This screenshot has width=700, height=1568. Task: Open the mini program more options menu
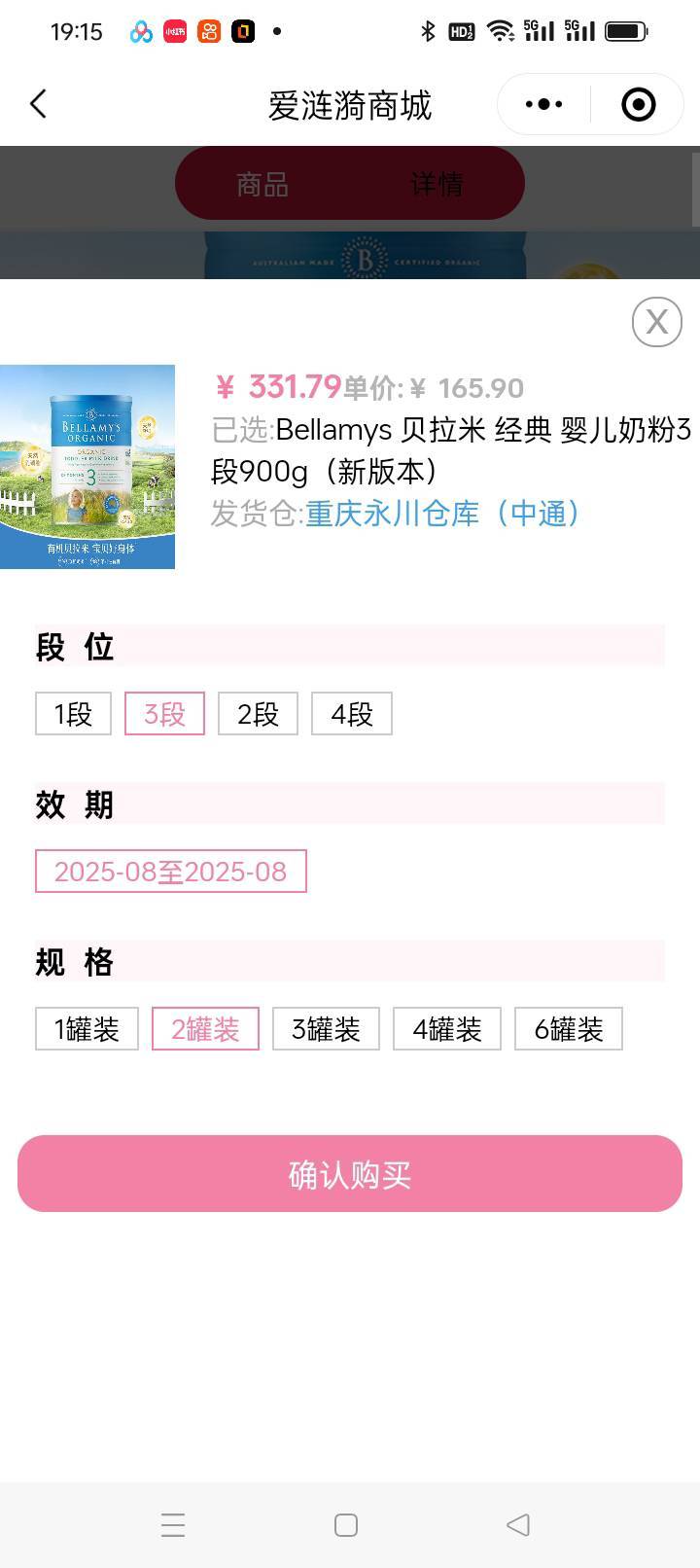(x=543, y=104)
